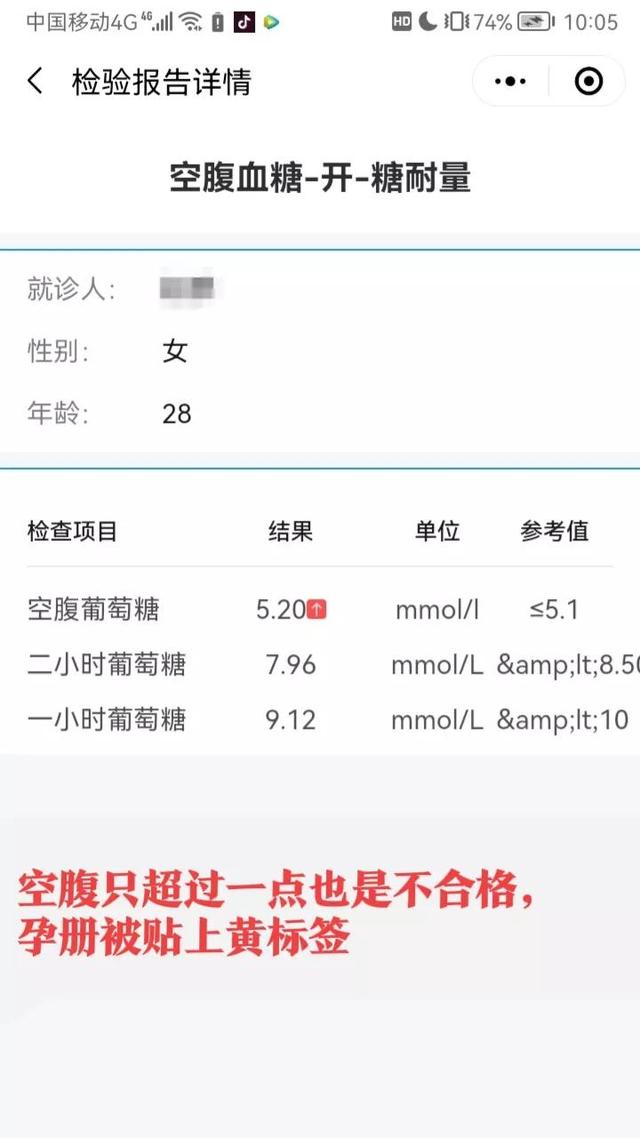
Task: Close the mini-program with the circle button
Action: (x=589, y=82)
